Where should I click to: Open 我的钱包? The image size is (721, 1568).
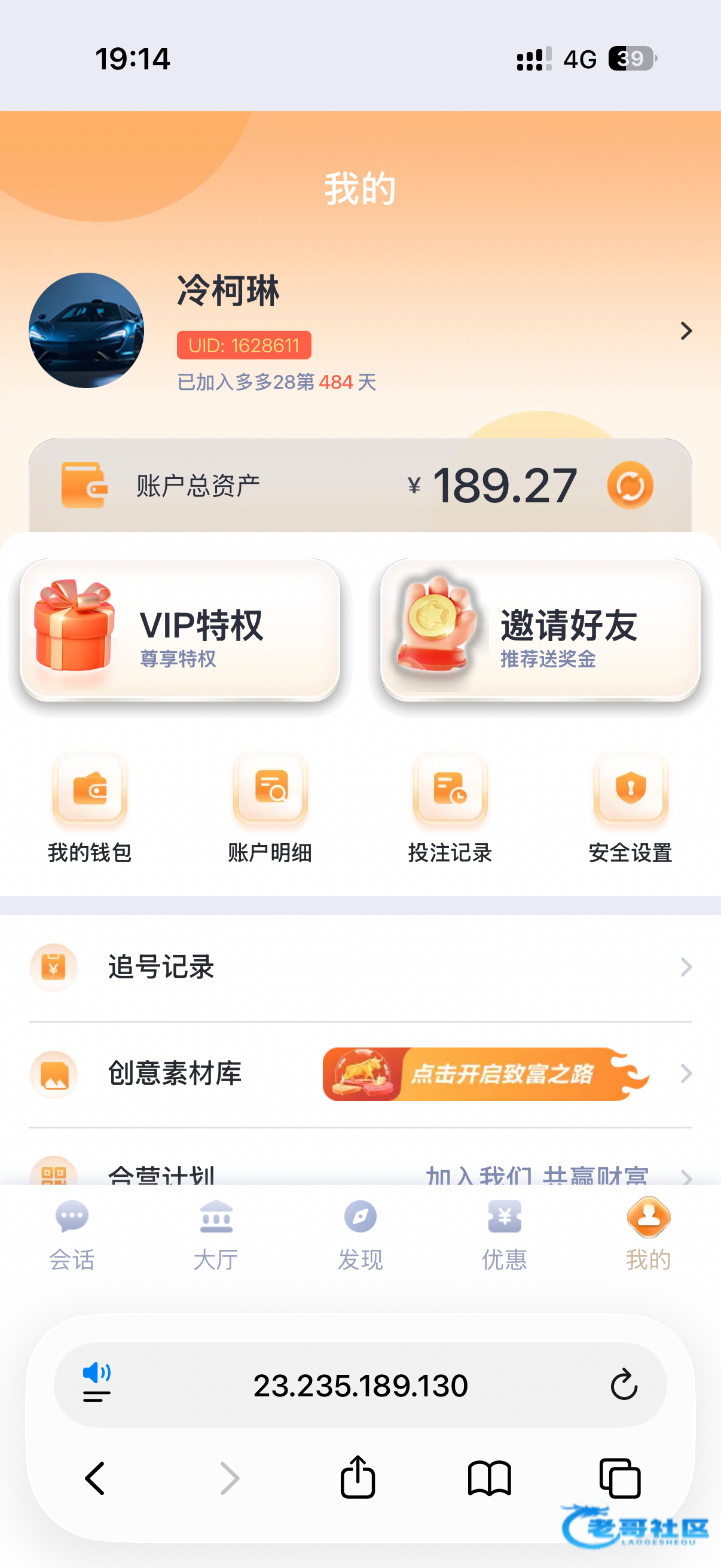point(90,808)
